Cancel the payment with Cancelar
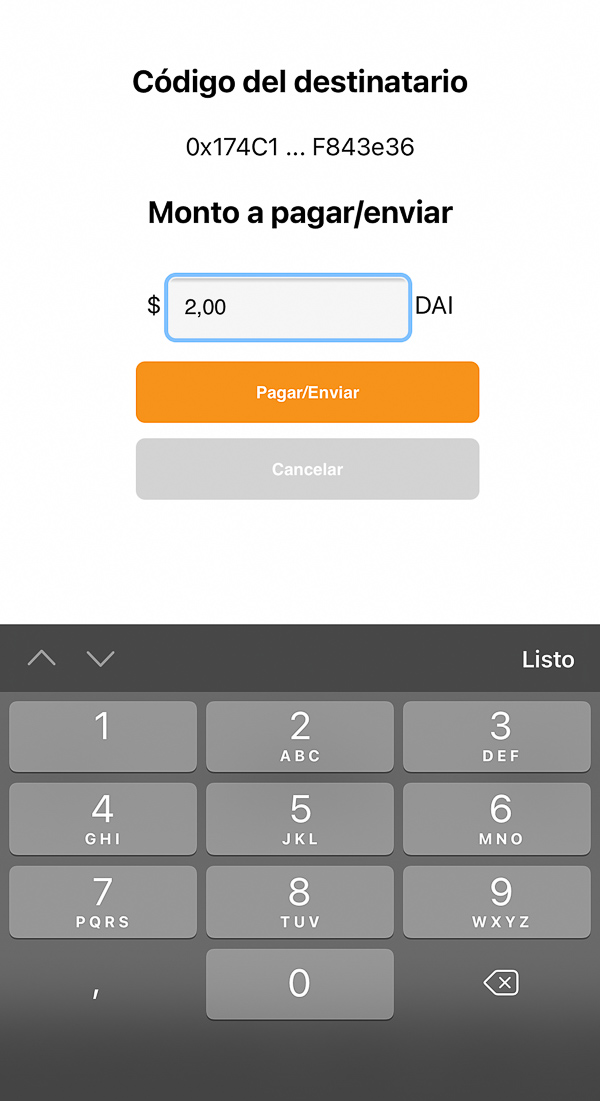Screen dimensions: 600x1101 (307, 469)
